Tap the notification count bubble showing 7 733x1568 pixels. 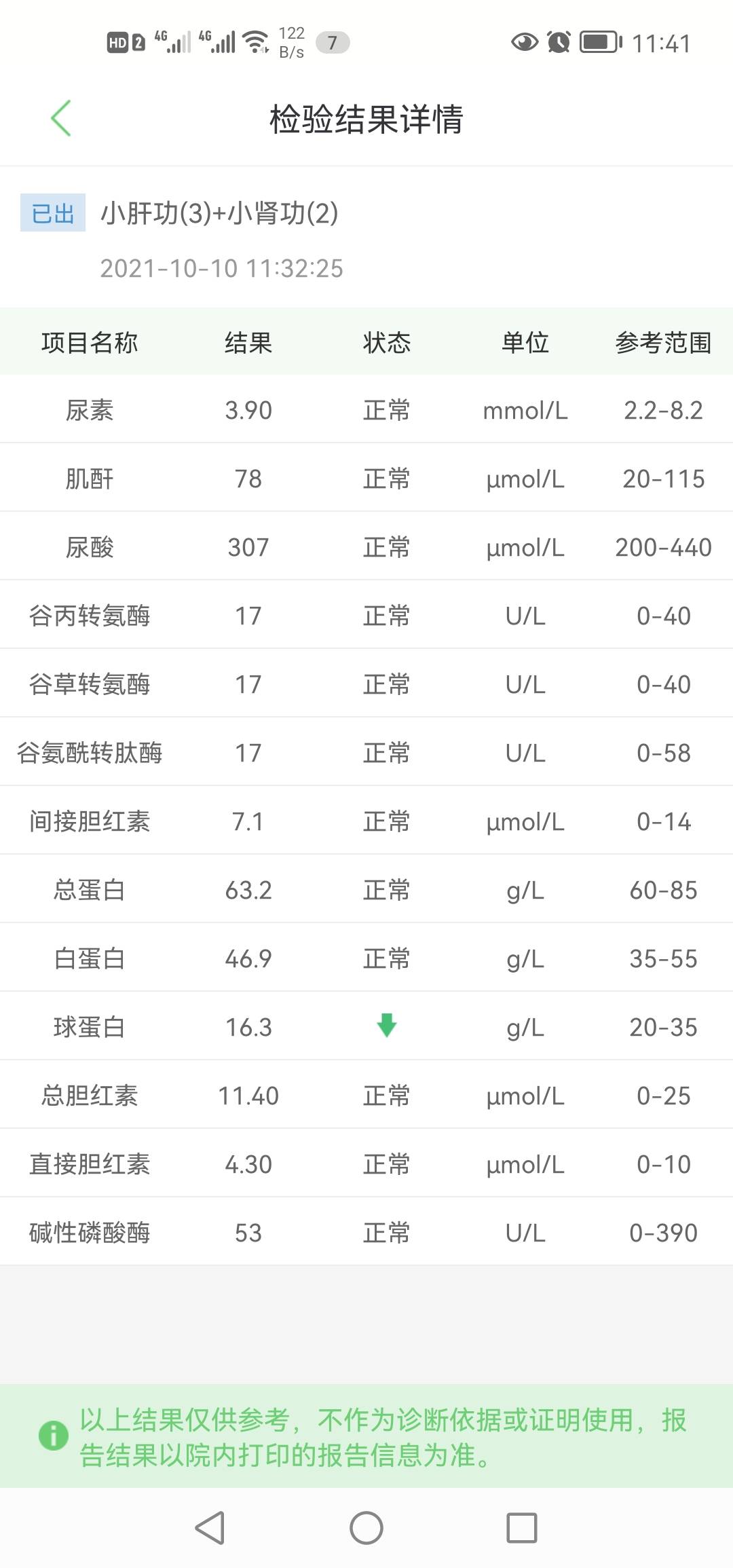333,43
